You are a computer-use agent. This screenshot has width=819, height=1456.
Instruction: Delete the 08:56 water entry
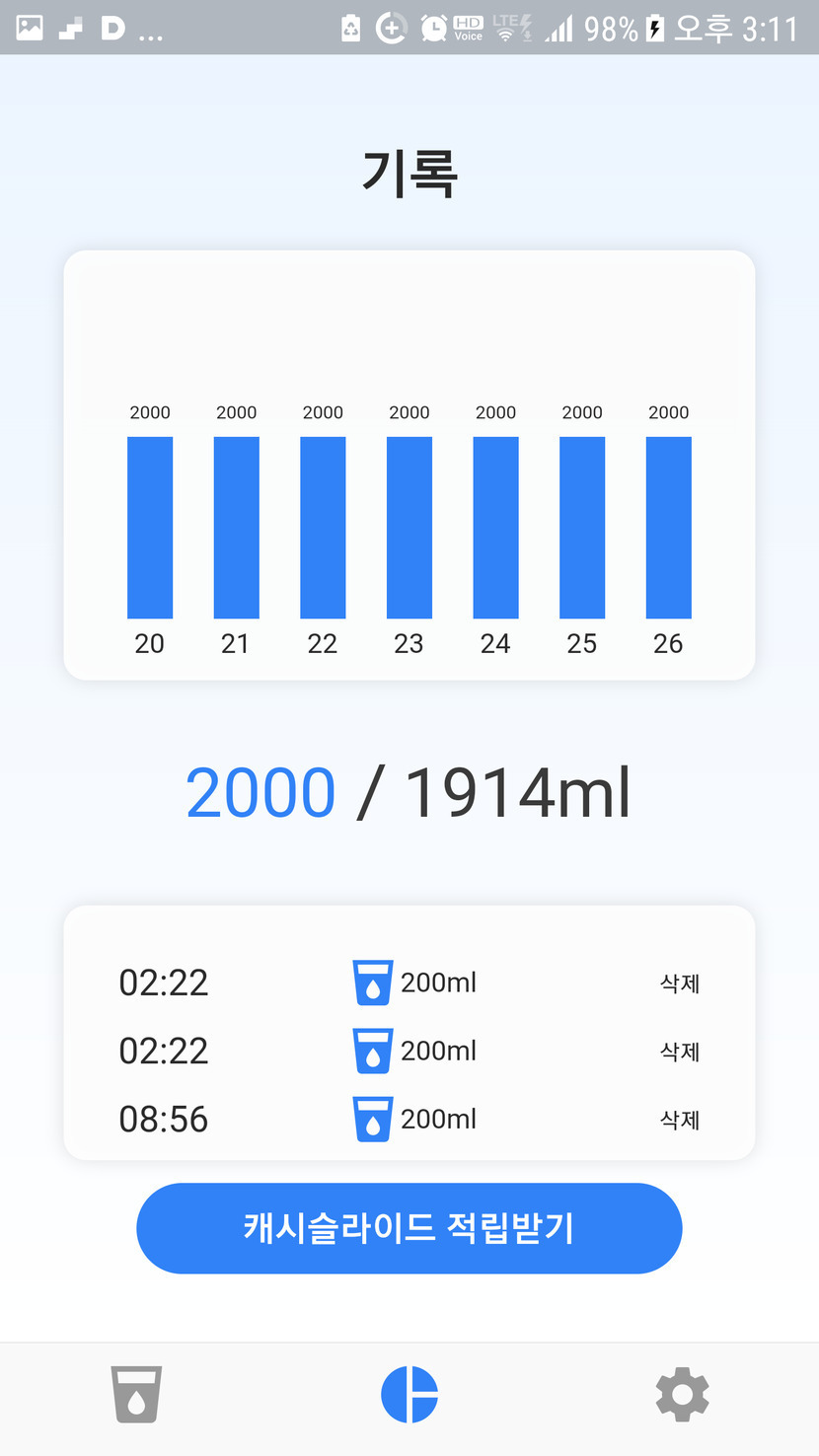tap(680, 1120)
